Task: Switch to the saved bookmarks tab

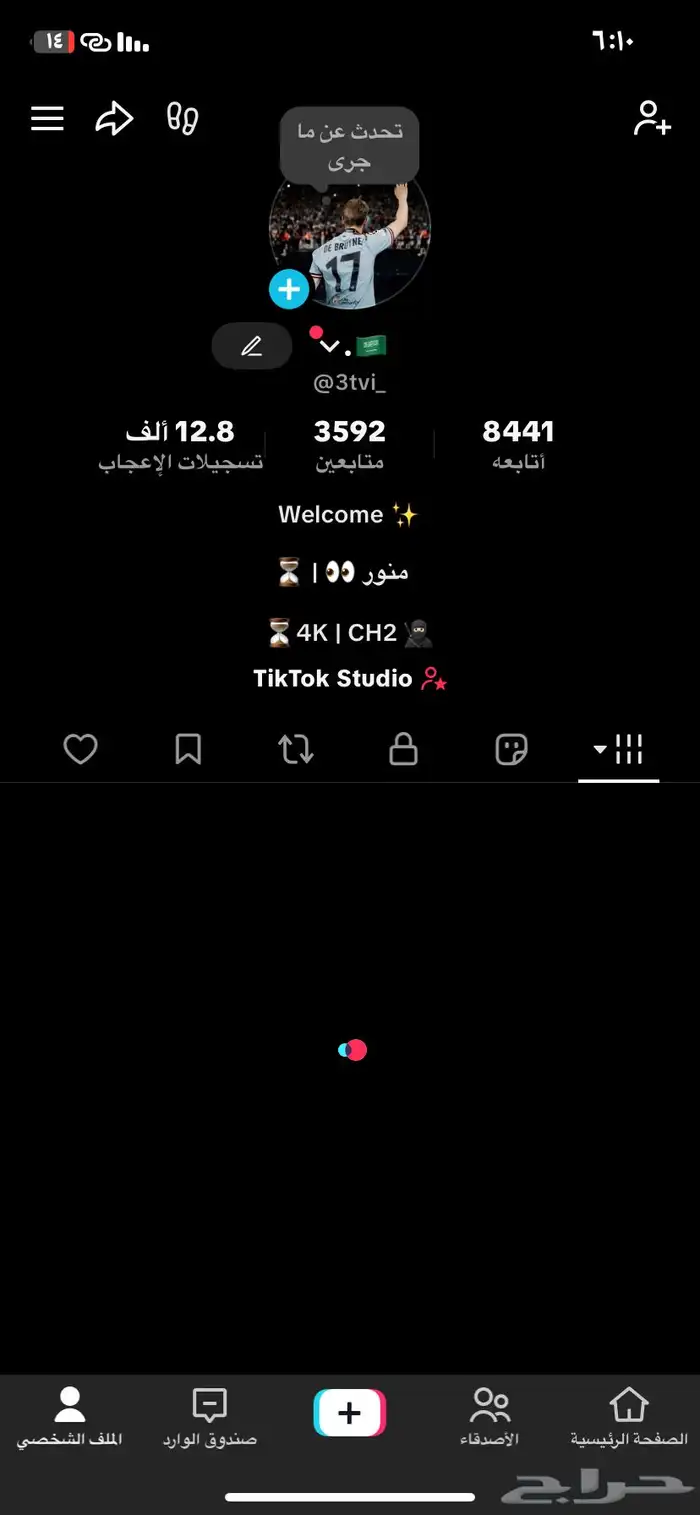Action: (188, 749)
